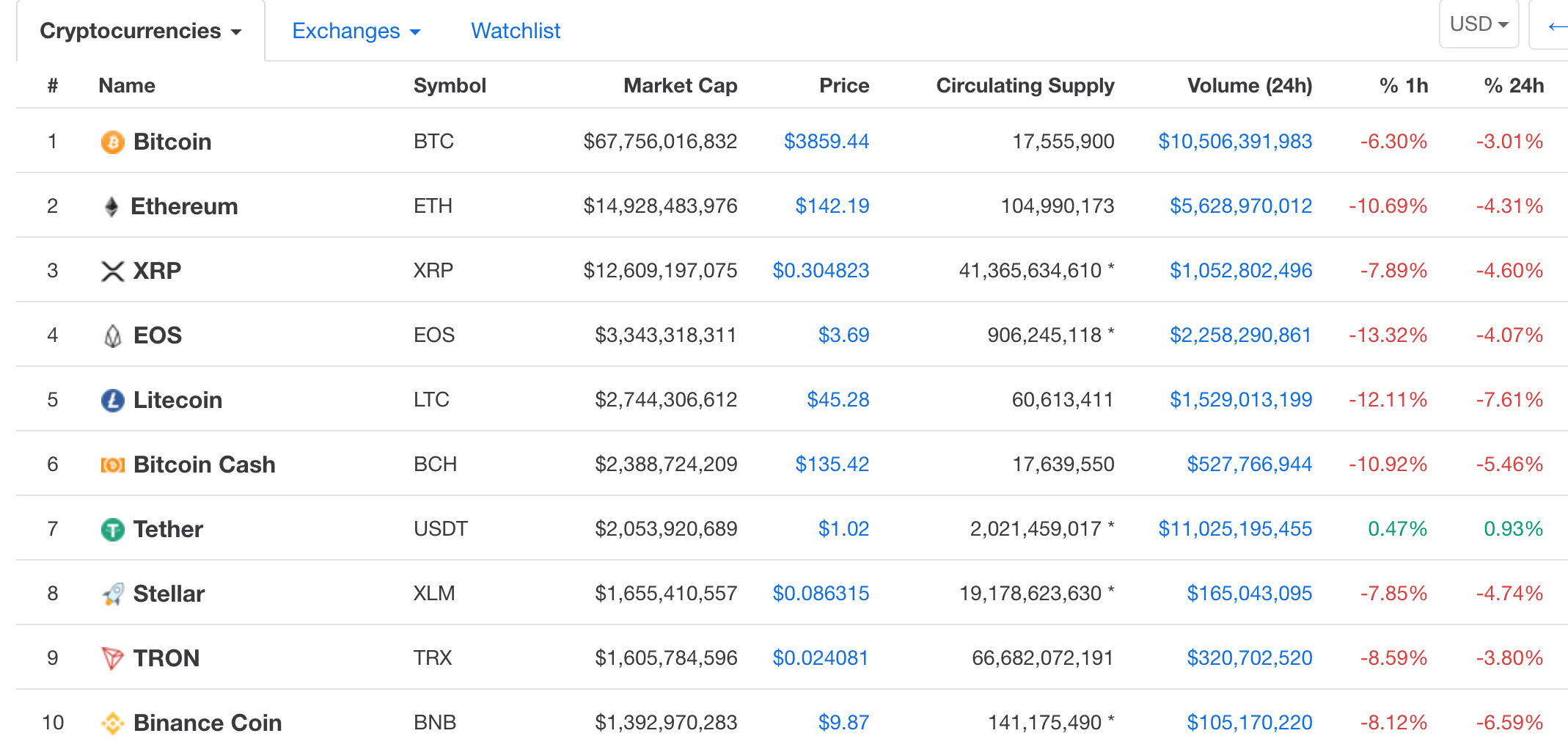The height and width of the screenshot is (747, 1568).
Task: Sort the table by Market Cap
Action: 680,86
